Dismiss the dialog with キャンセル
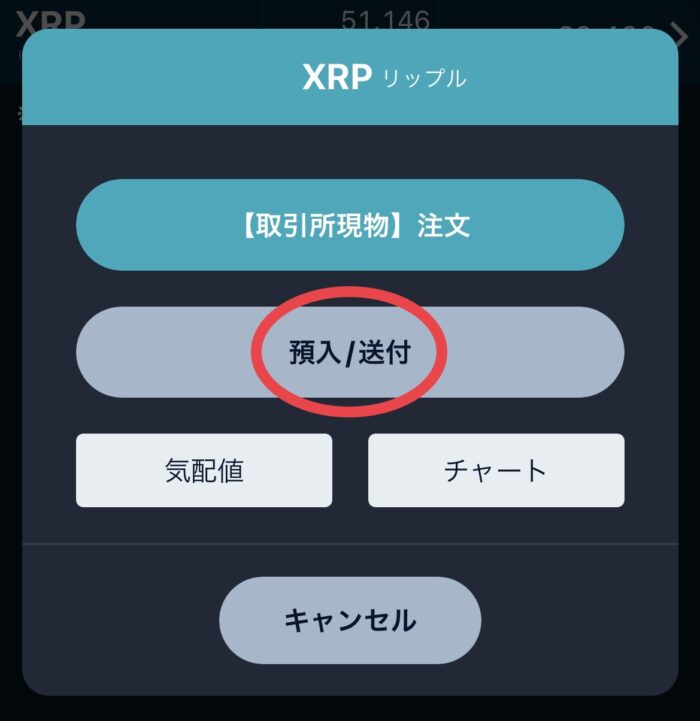The height and width of the screenshot is (721, 700). point(350,620)
